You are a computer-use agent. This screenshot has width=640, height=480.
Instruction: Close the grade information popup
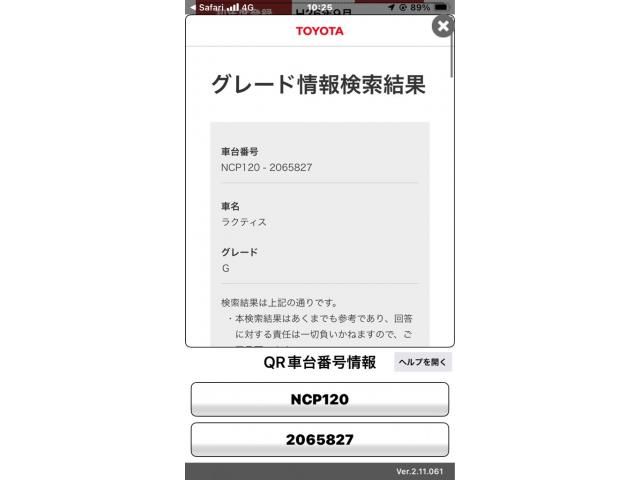(x=443, y=26)
